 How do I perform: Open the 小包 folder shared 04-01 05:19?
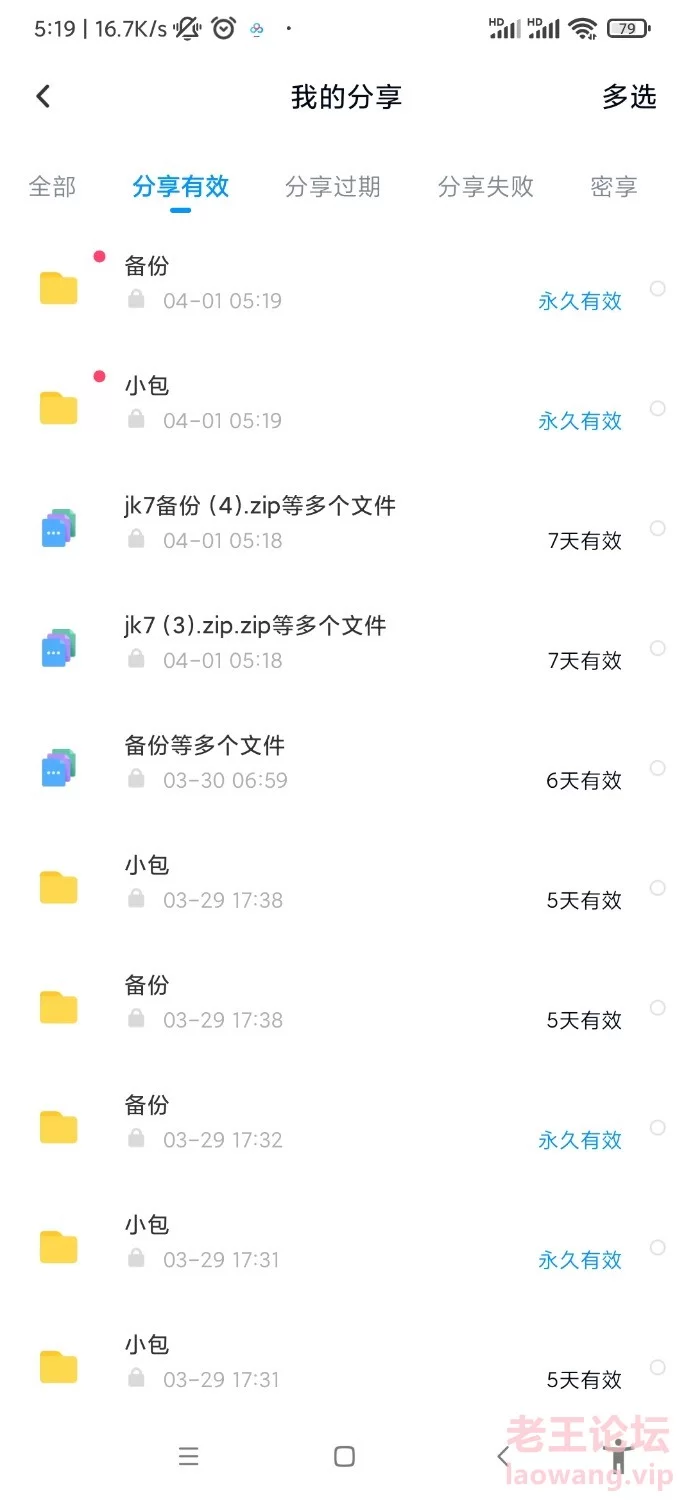(x=346, y=408)
